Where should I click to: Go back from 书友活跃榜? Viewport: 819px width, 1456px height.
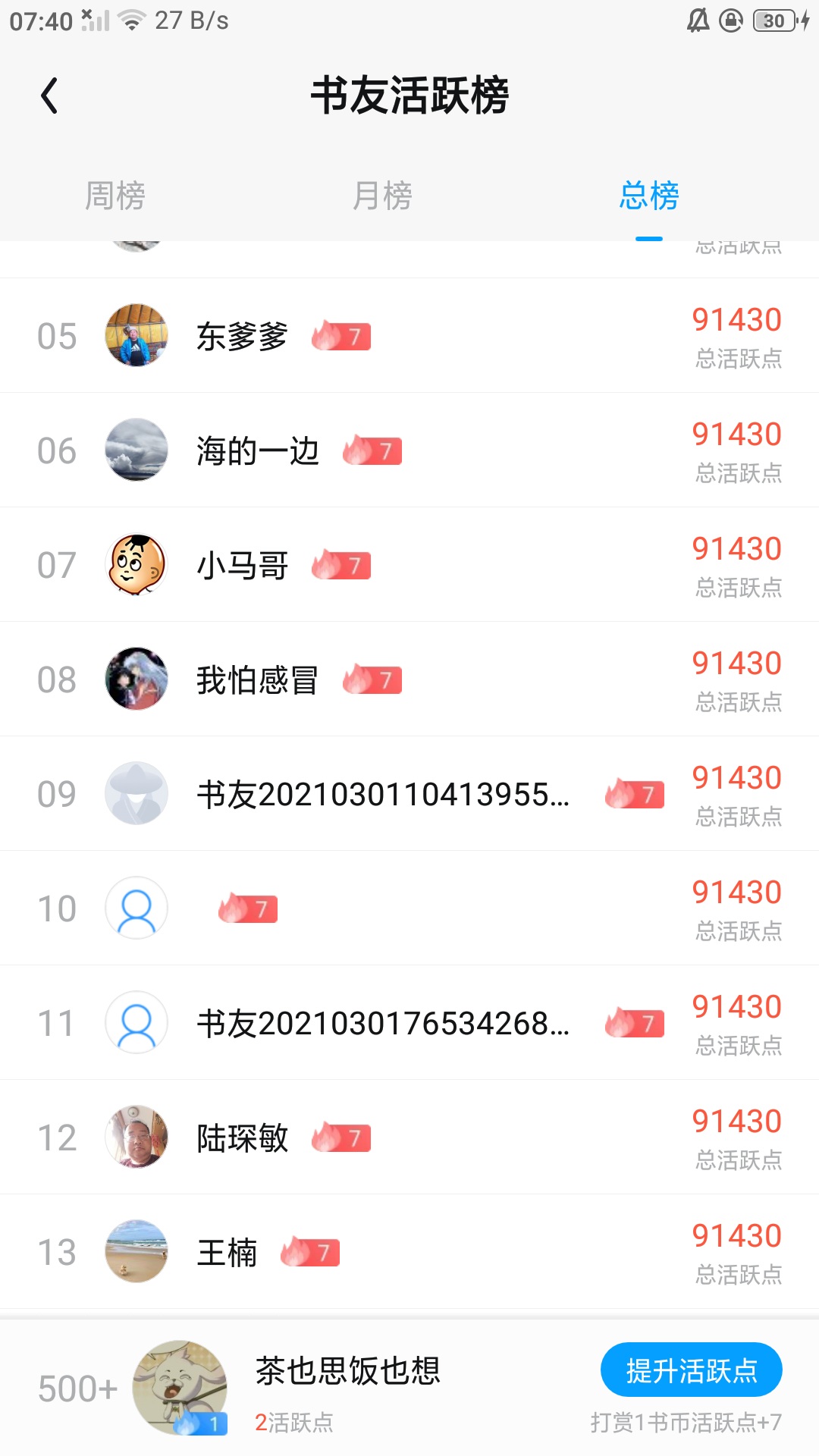coord(50,96)
